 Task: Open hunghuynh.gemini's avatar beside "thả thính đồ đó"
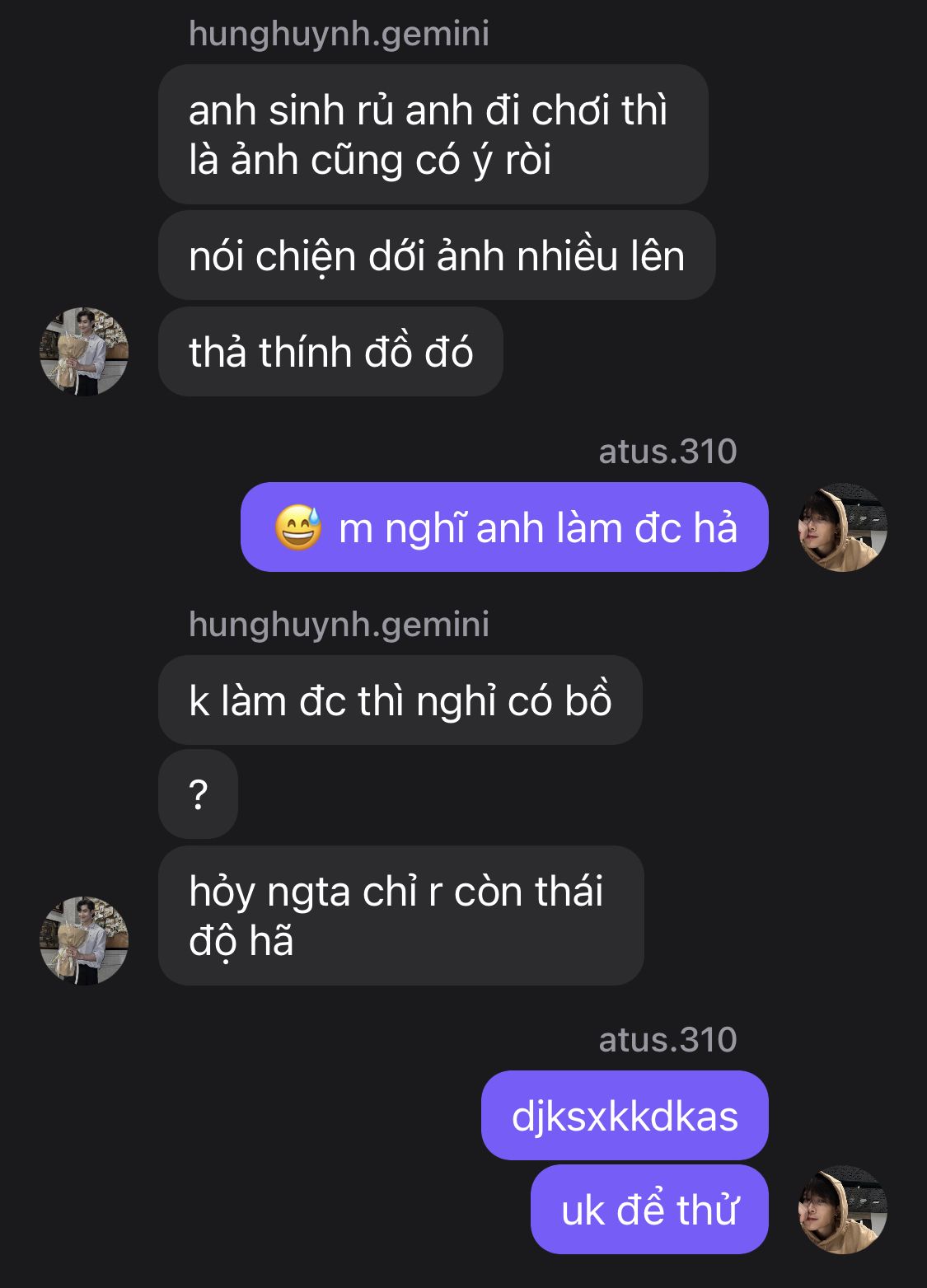pyautogui.click(x=84, y=352)
